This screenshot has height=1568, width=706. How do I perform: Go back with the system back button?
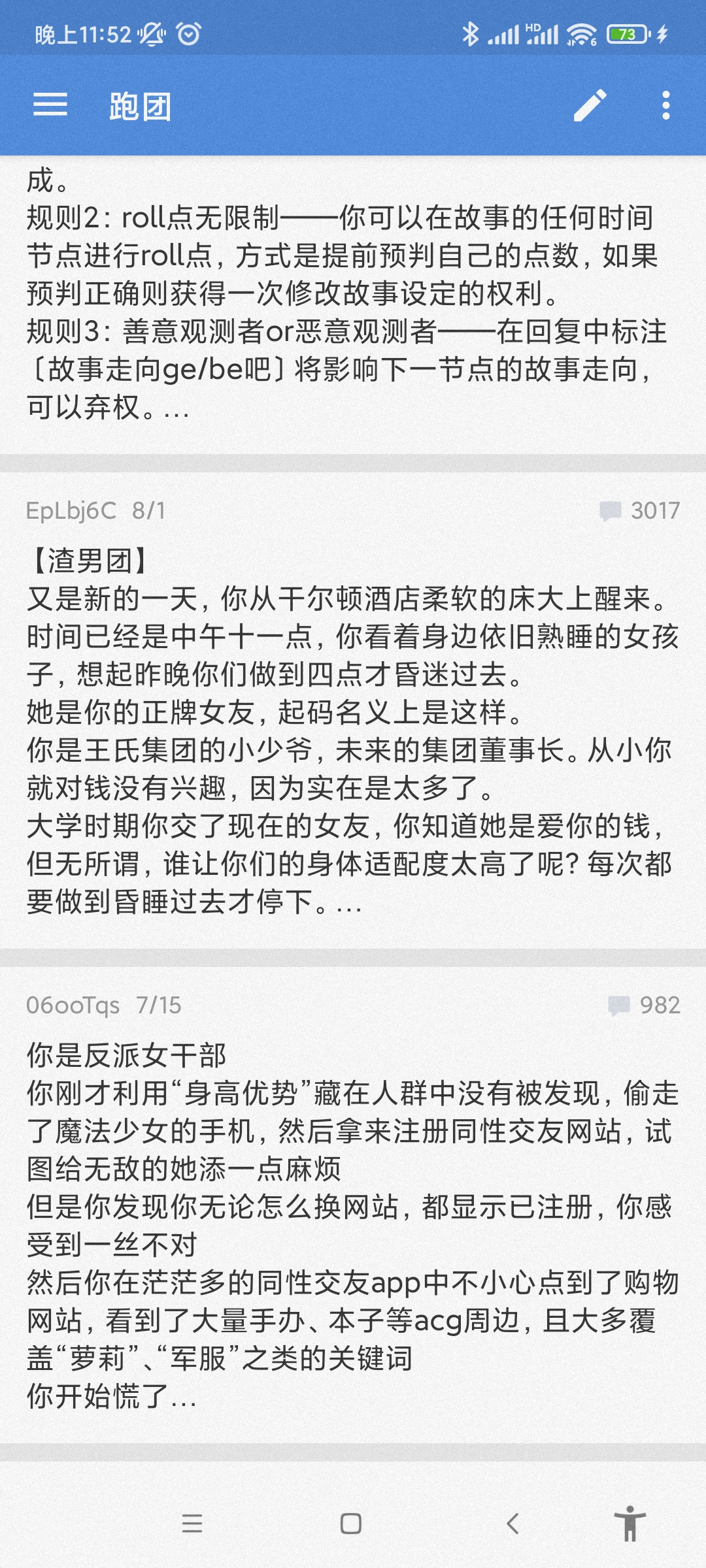pos(513,1524)
